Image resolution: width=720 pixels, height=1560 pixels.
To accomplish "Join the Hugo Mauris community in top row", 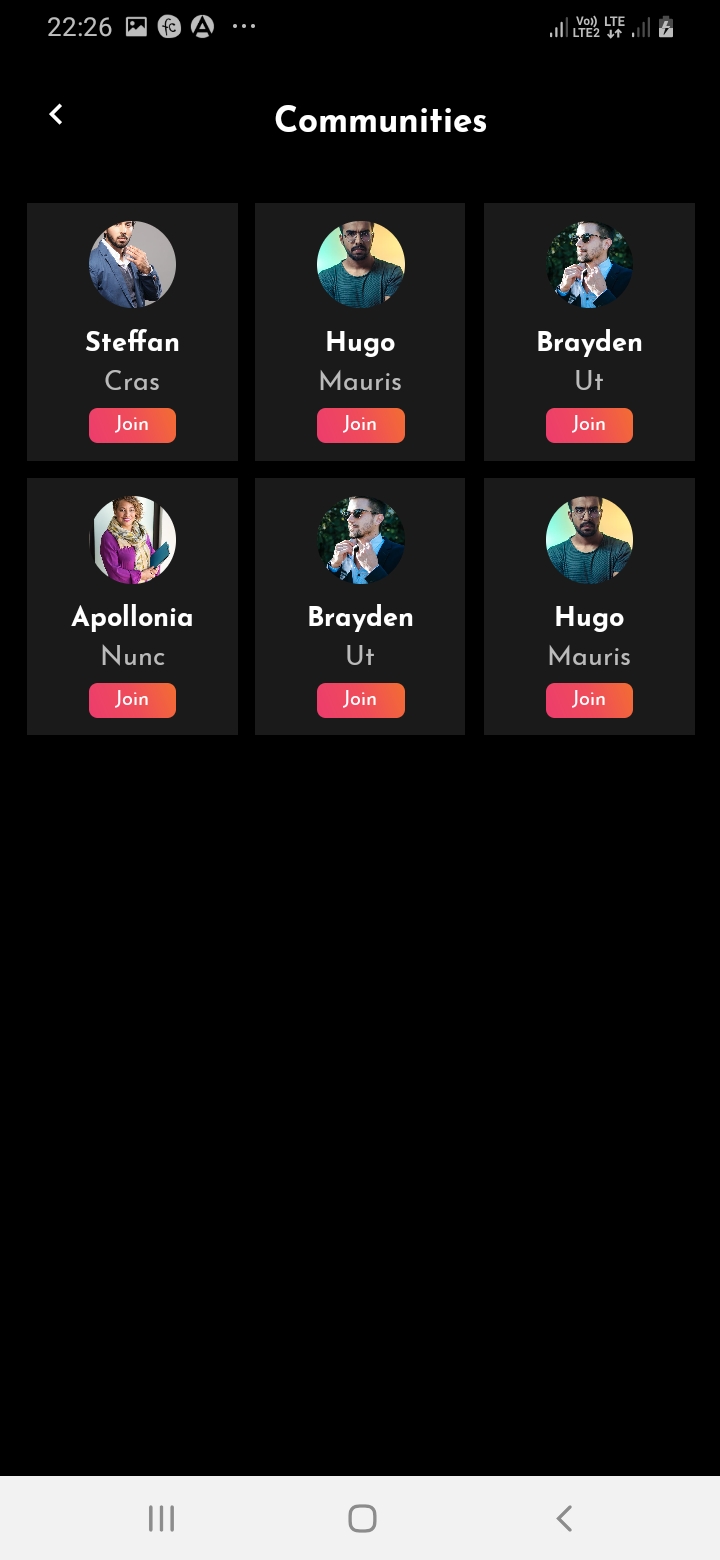I will [x=360, y=424].
